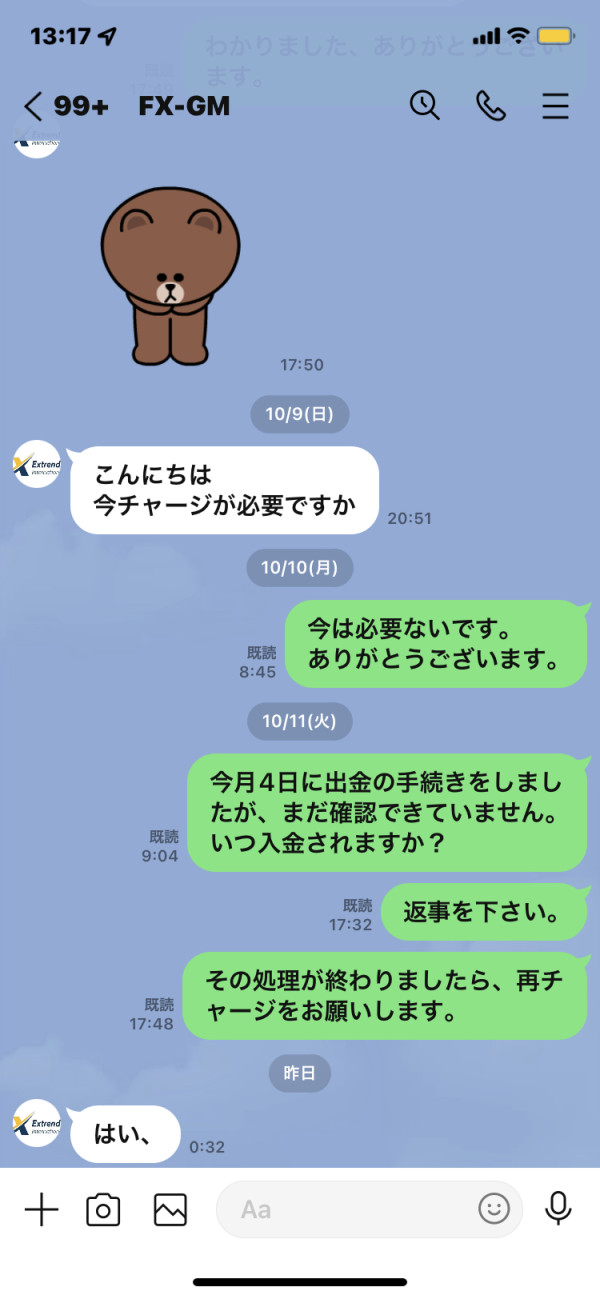This screenshot has width=600, height=1299.
Task: Go back to the chat list
Action: coord(34,106)
